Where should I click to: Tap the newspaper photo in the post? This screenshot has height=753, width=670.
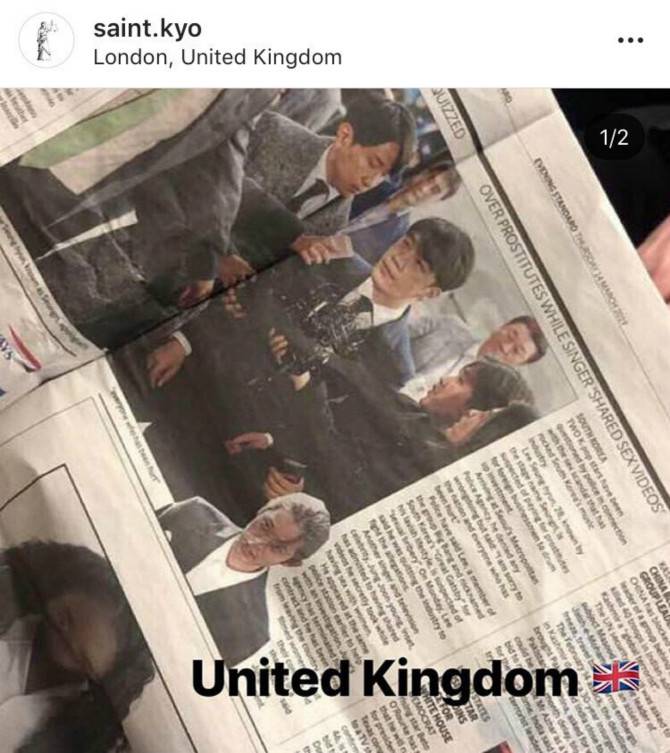point(335,421)
